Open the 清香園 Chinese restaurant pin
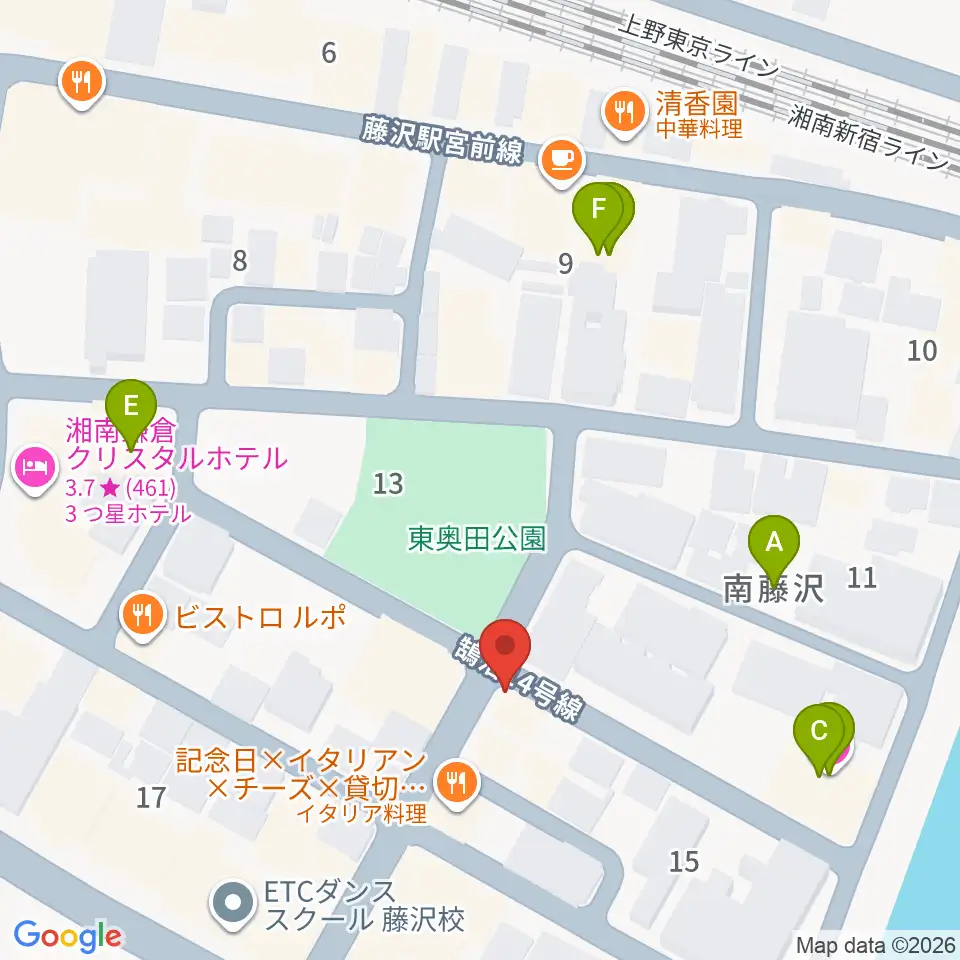This screenshot has height=960, width=960. (624, 113)
